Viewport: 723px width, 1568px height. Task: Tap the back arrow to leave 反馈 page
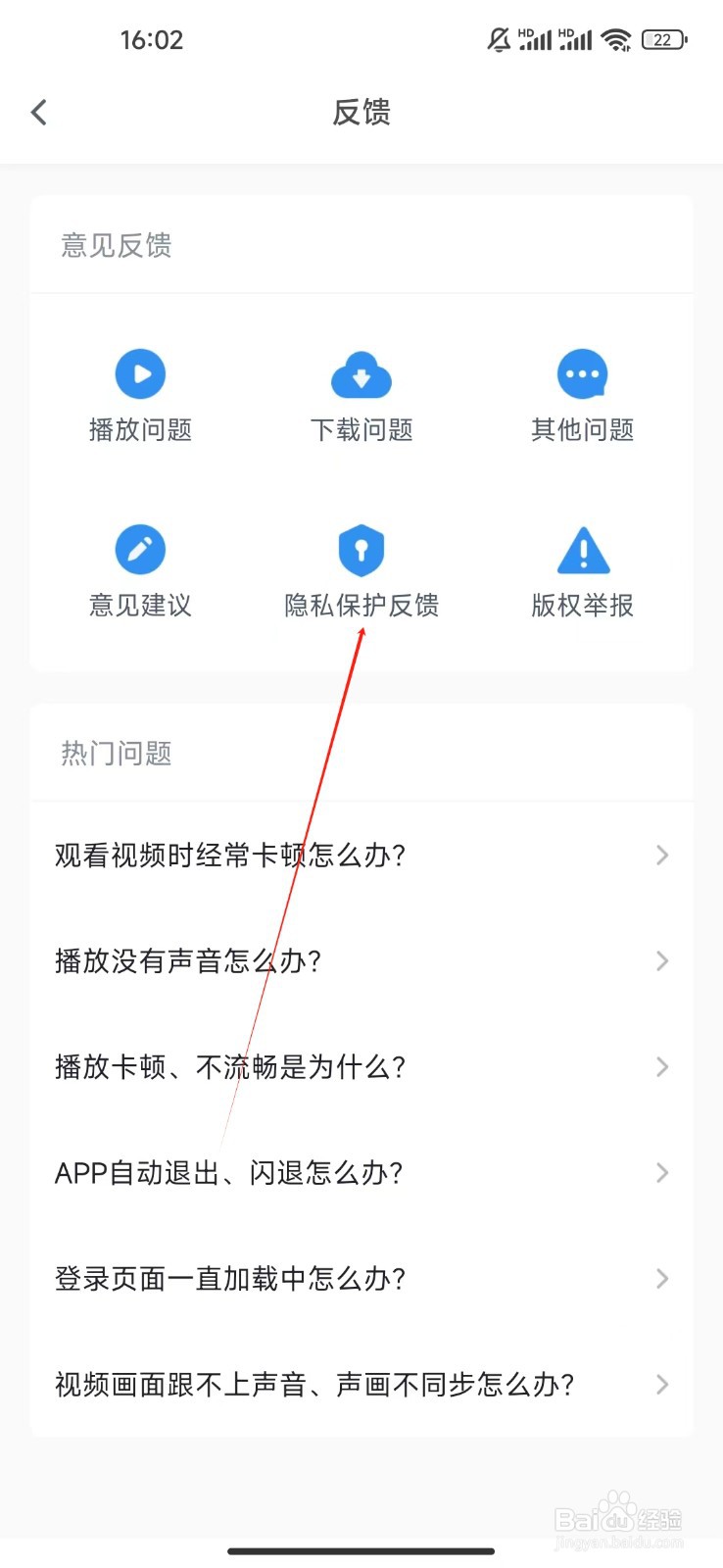(x=39, y=111)
